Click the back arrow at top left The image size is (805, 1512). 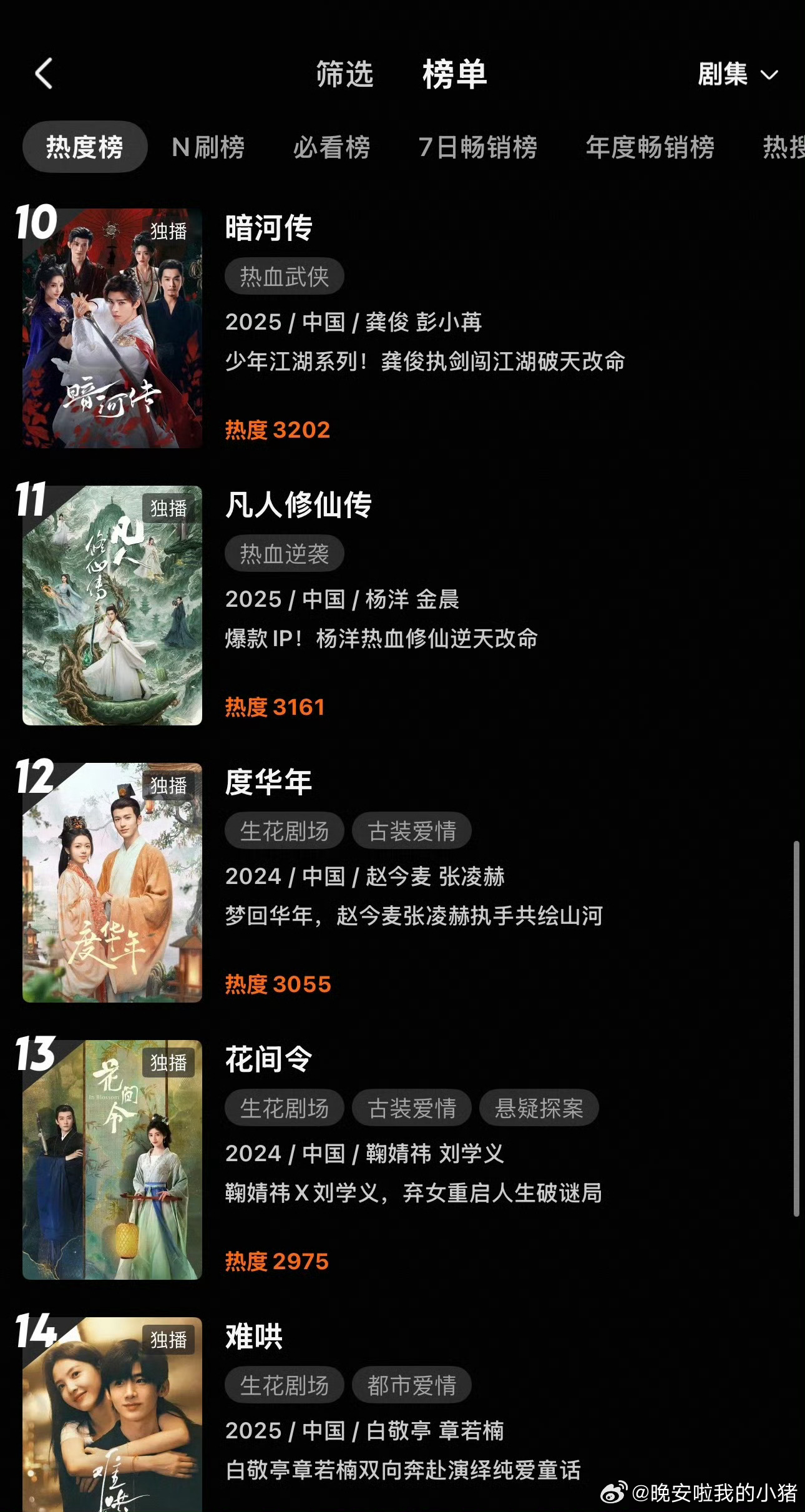(x=42, y=73)
